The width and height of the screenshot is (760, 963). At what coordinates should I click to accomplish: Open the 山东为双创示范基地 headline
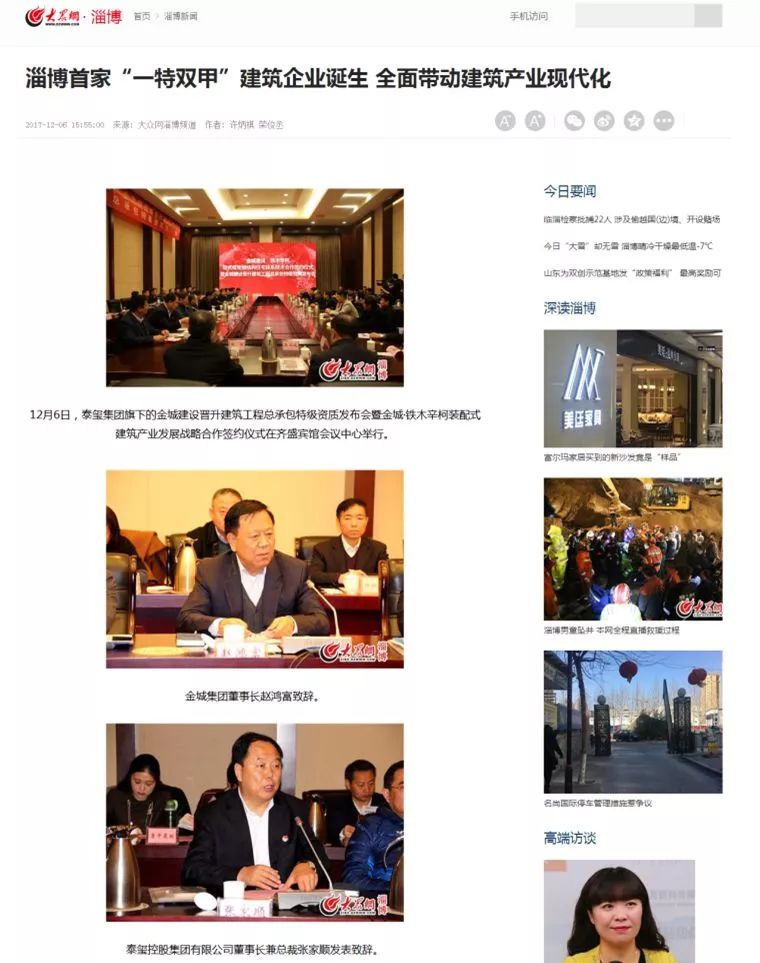(631, 273)
